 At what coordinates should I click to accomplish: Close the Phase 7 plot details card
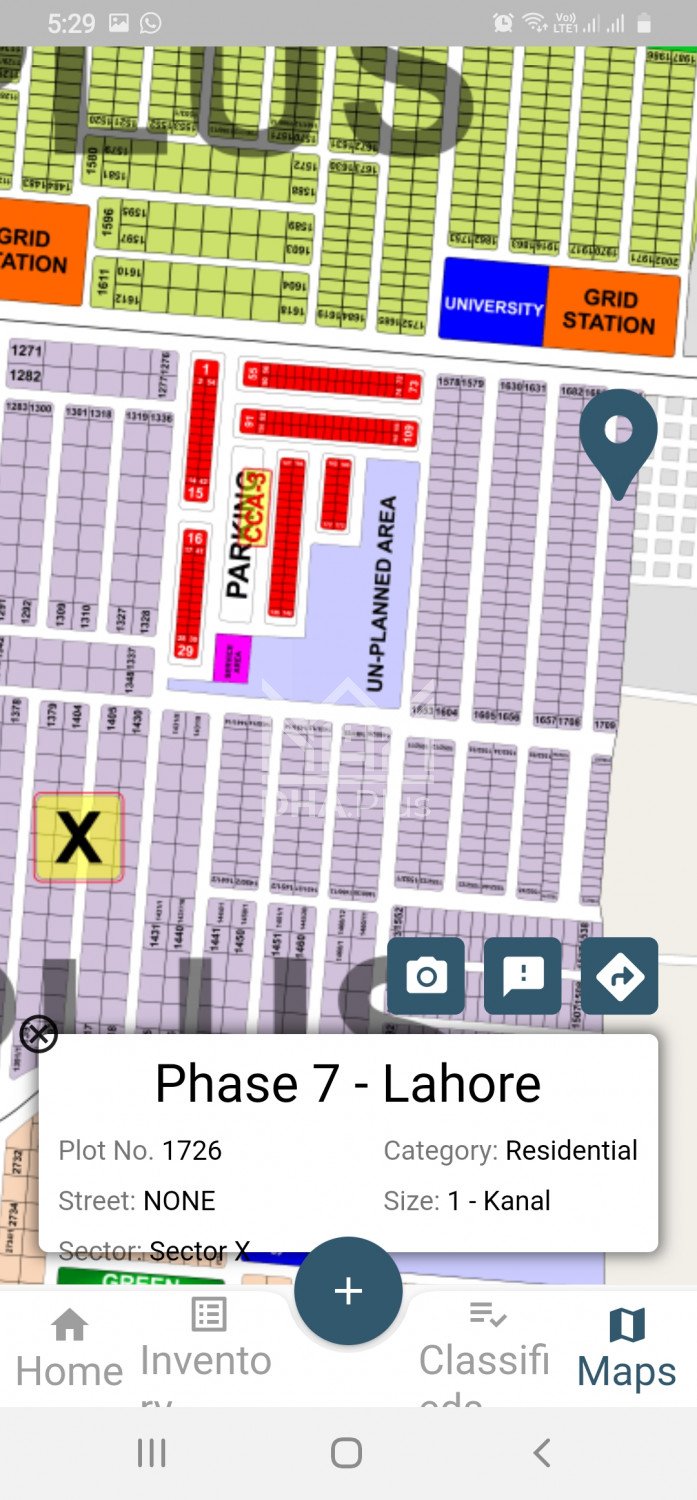tap(38, 1034)
